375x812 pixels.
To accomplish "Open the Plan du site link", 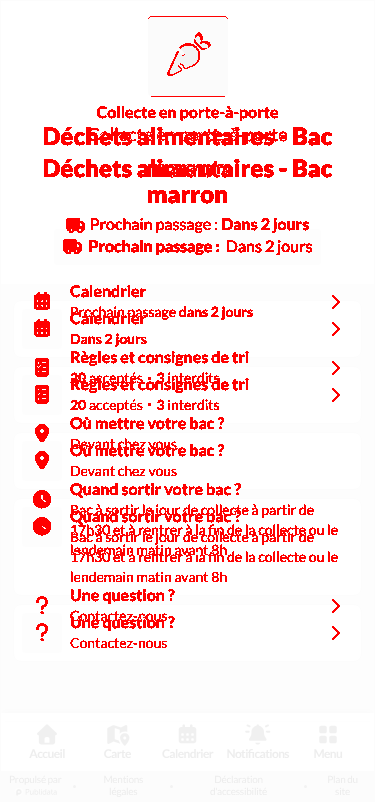I will (x=342, y=786).
